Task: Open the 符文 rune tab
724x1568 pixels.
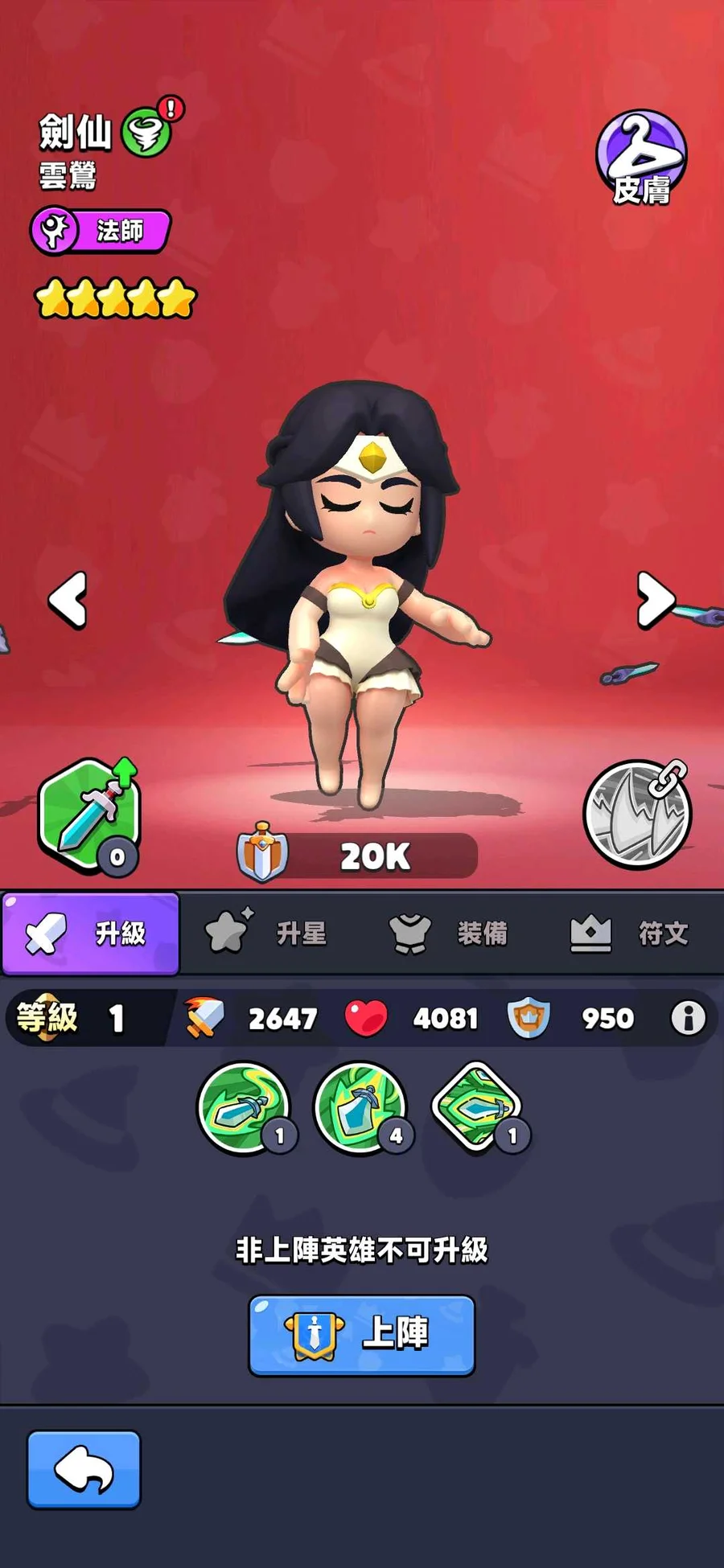Action: click(x=631, y=934)
